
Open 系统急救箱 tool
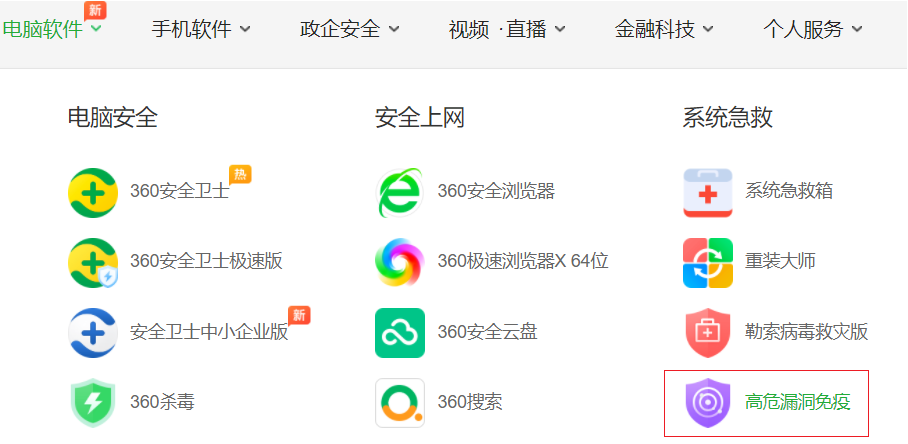pos(788,191)
